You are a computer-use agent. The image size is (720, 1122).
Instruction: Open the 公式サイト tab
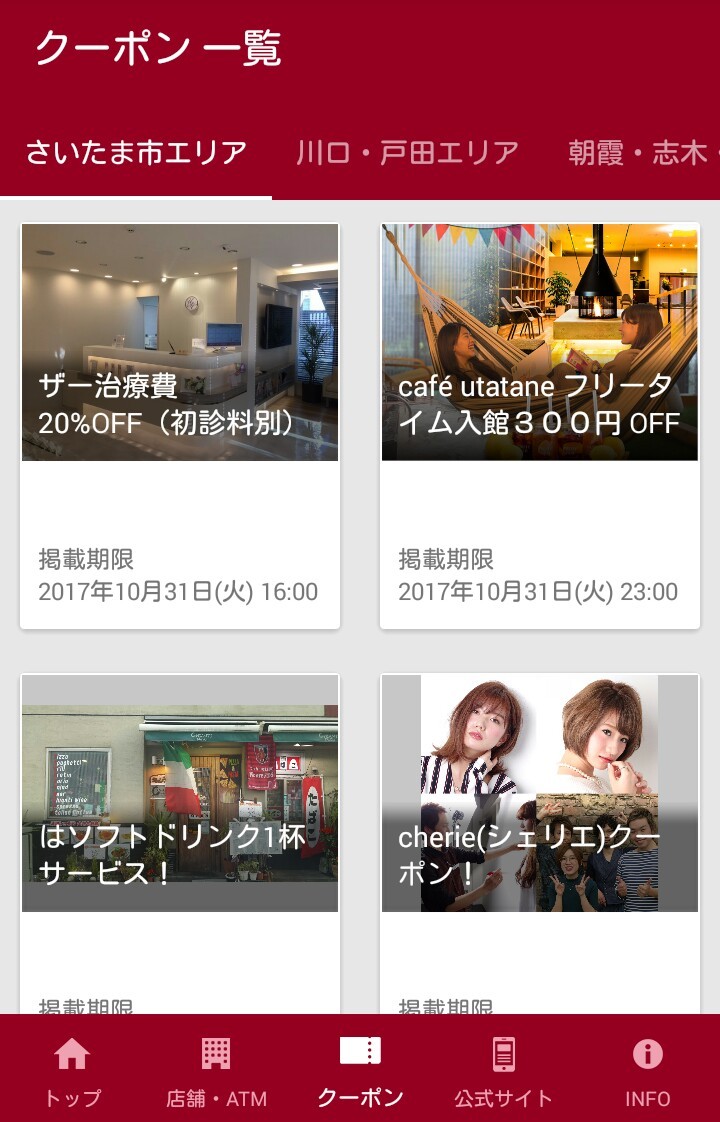point(503,1070)
